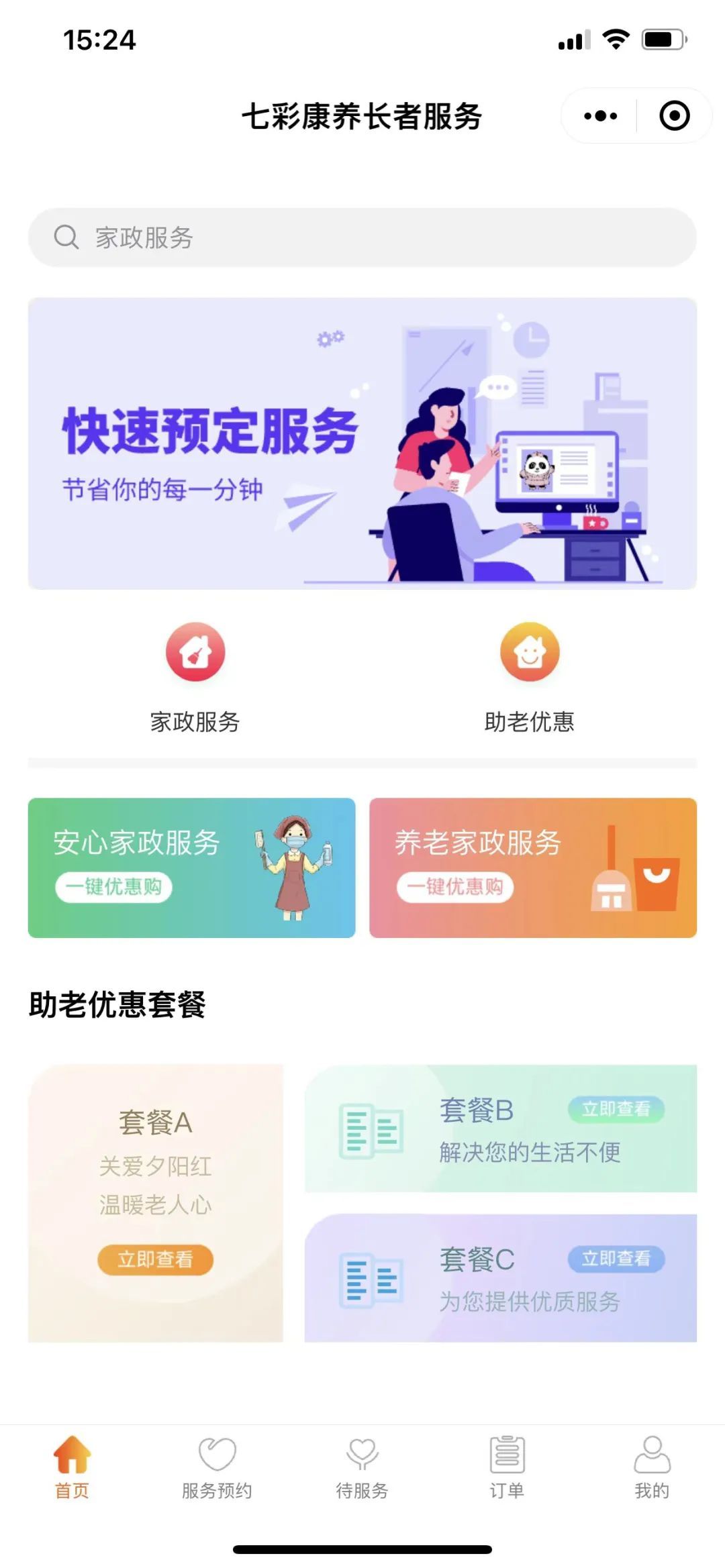Switch to the 服务预约 tab
The height and width of the screenshot is (1568, 725).
217,1467
